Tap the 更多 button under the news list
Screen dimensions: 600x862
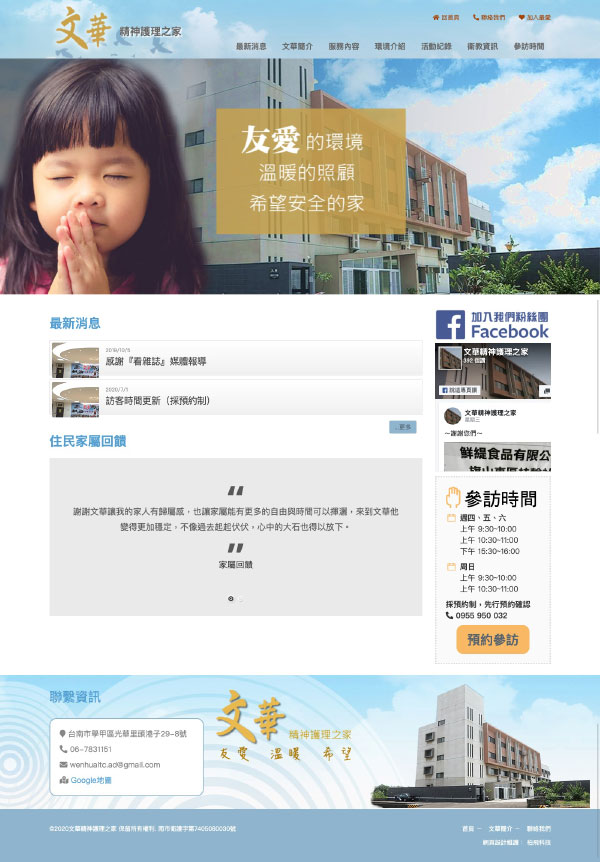[x=402, y=427]
